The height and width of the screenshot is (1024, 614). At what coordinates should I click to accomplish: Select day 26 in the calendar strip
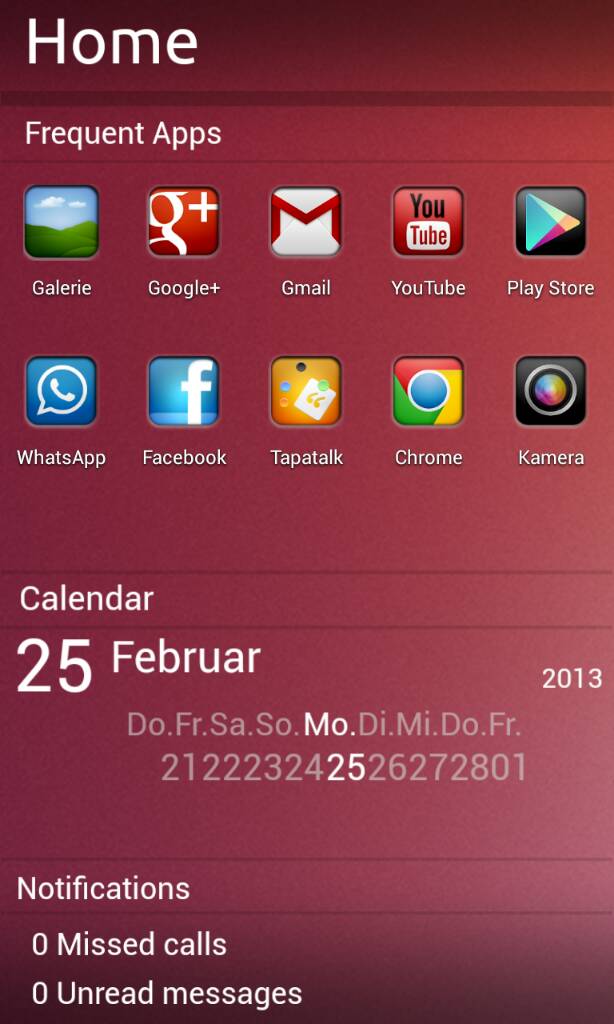386,767
